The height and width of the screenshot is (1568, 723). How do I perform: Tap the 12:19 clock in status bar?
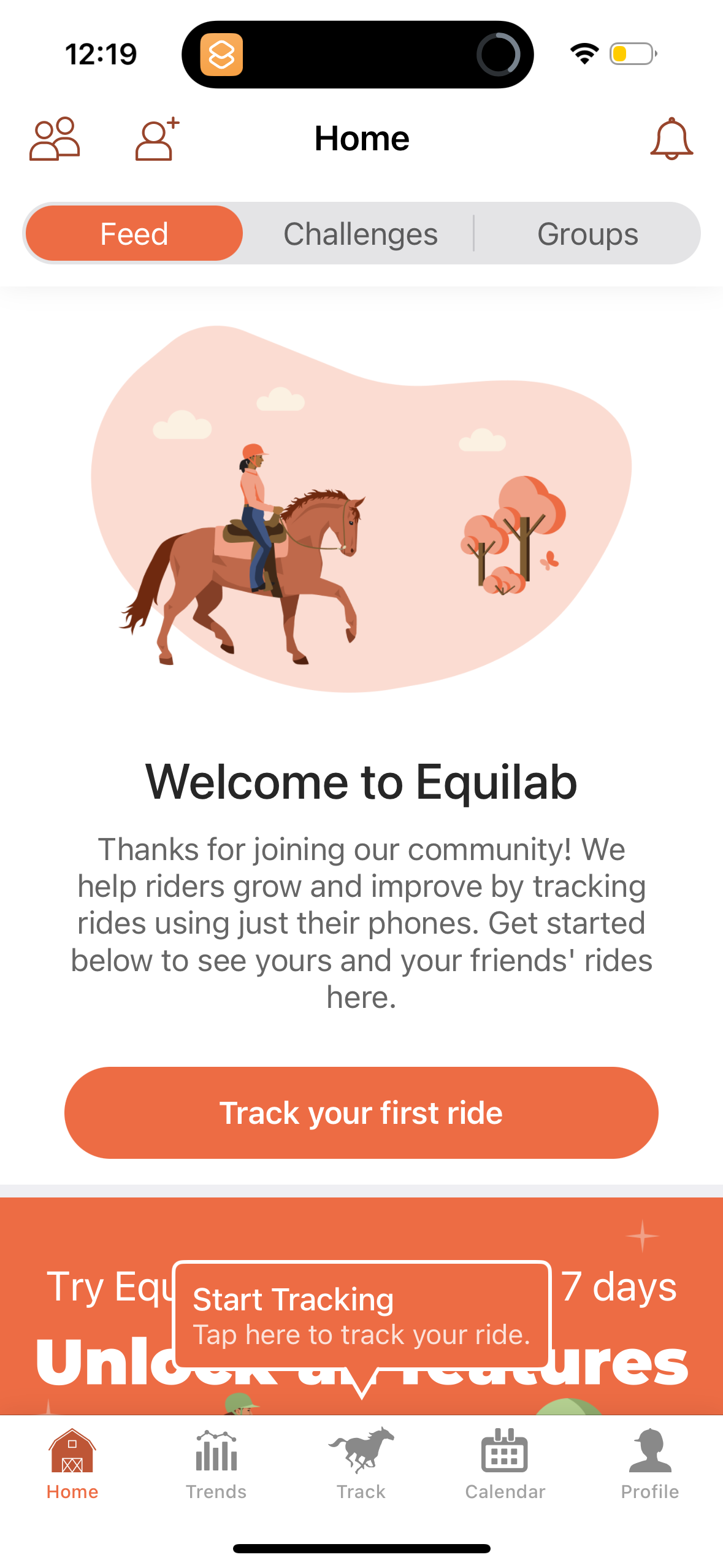tap(102, 54)
